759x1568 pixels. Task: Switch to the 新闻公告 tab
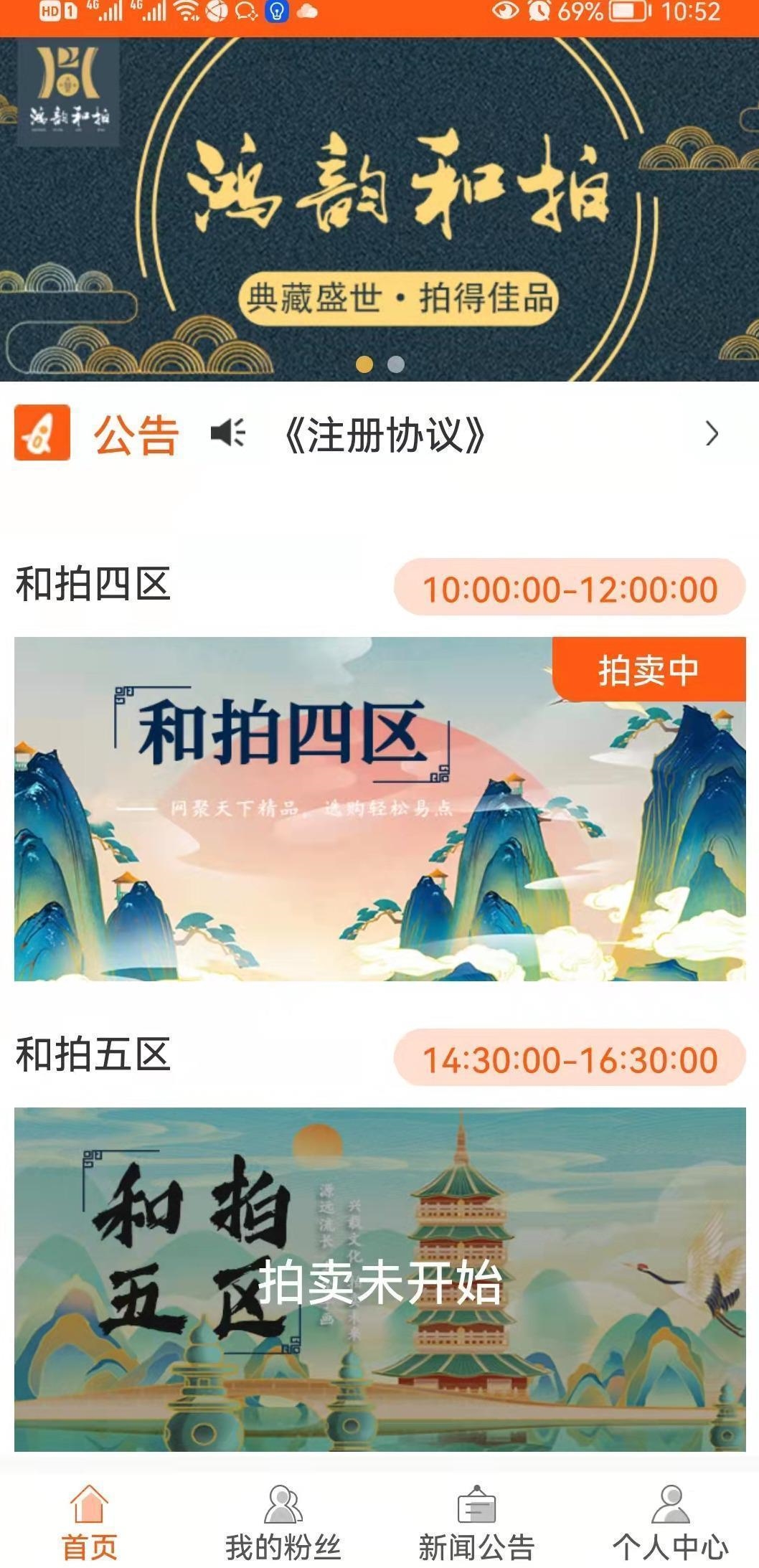tap(476, 1522)
